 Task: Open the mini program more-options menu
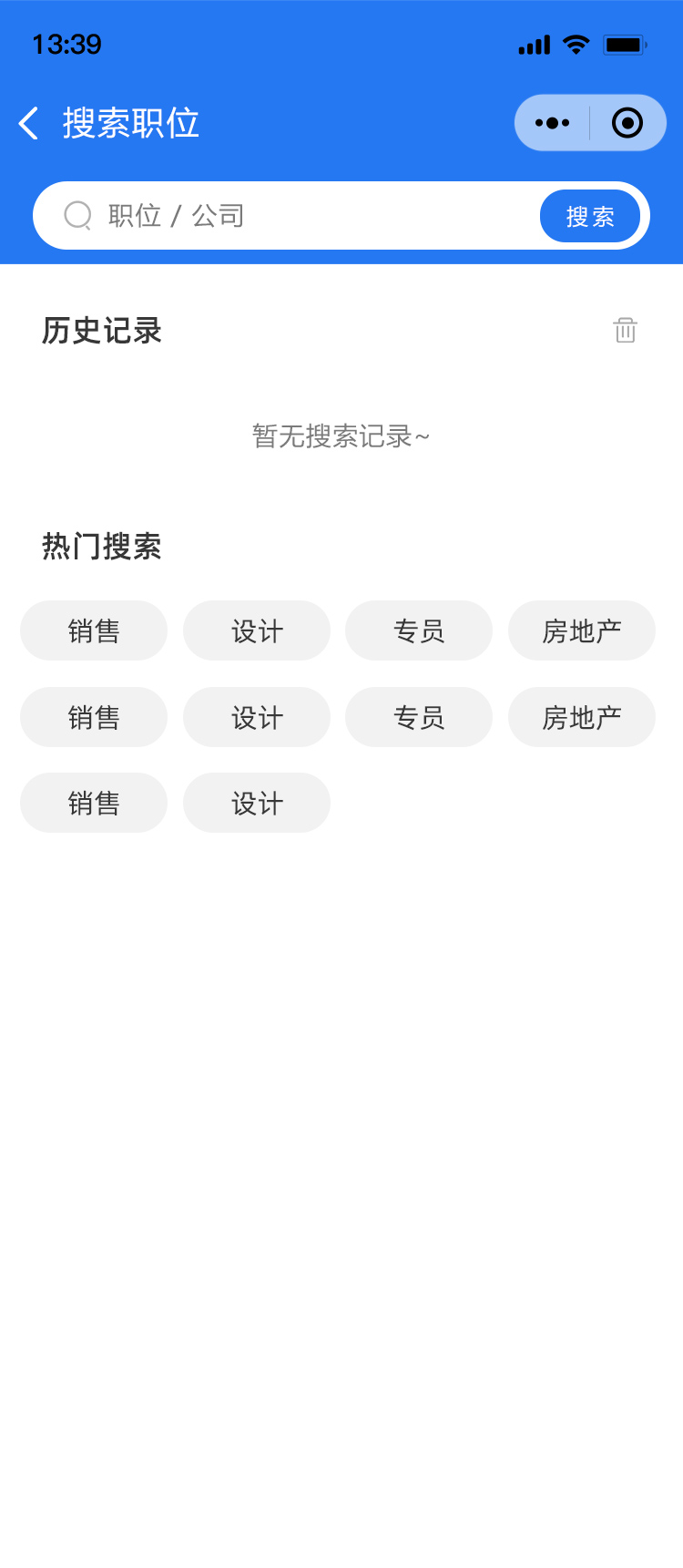552,123
